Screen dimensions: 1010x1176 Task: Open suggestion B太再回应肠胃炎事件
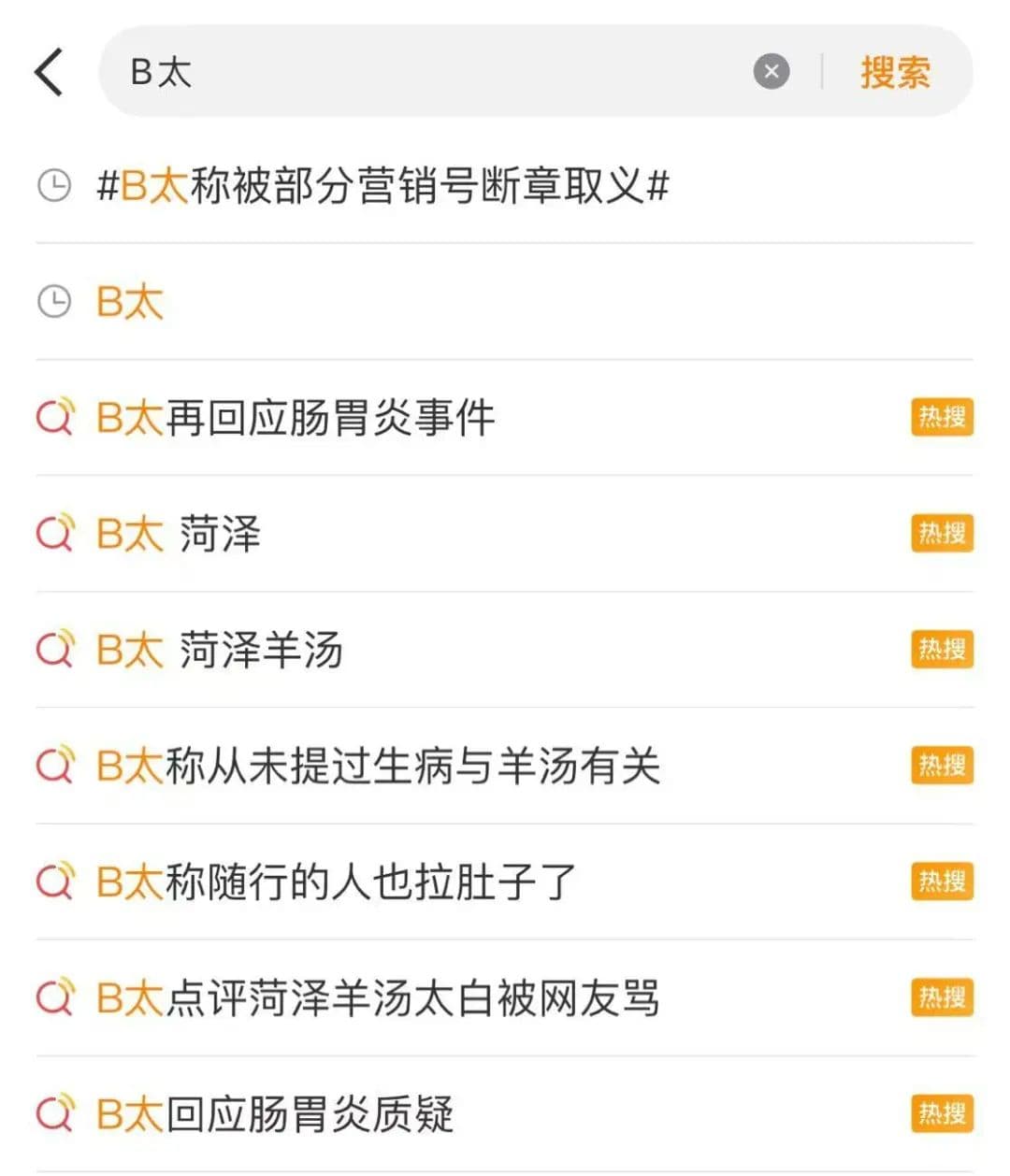[x=296, y=417]
